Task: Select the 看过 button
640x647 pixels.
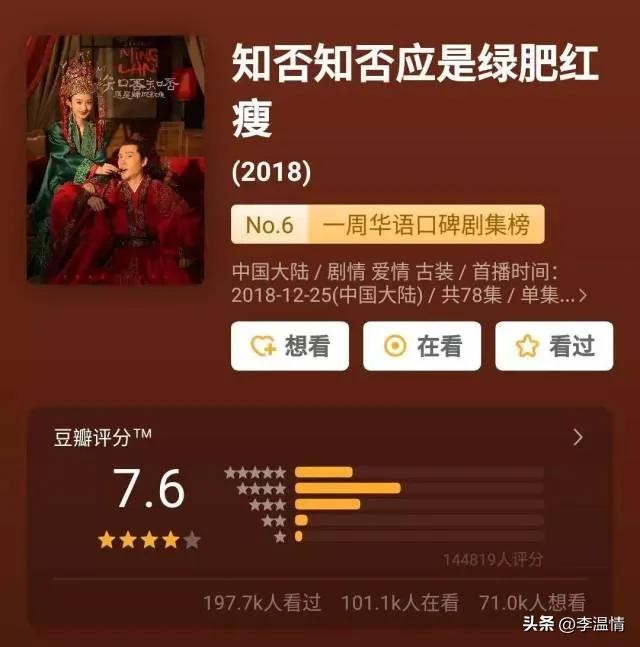Action: coord(554,346)
